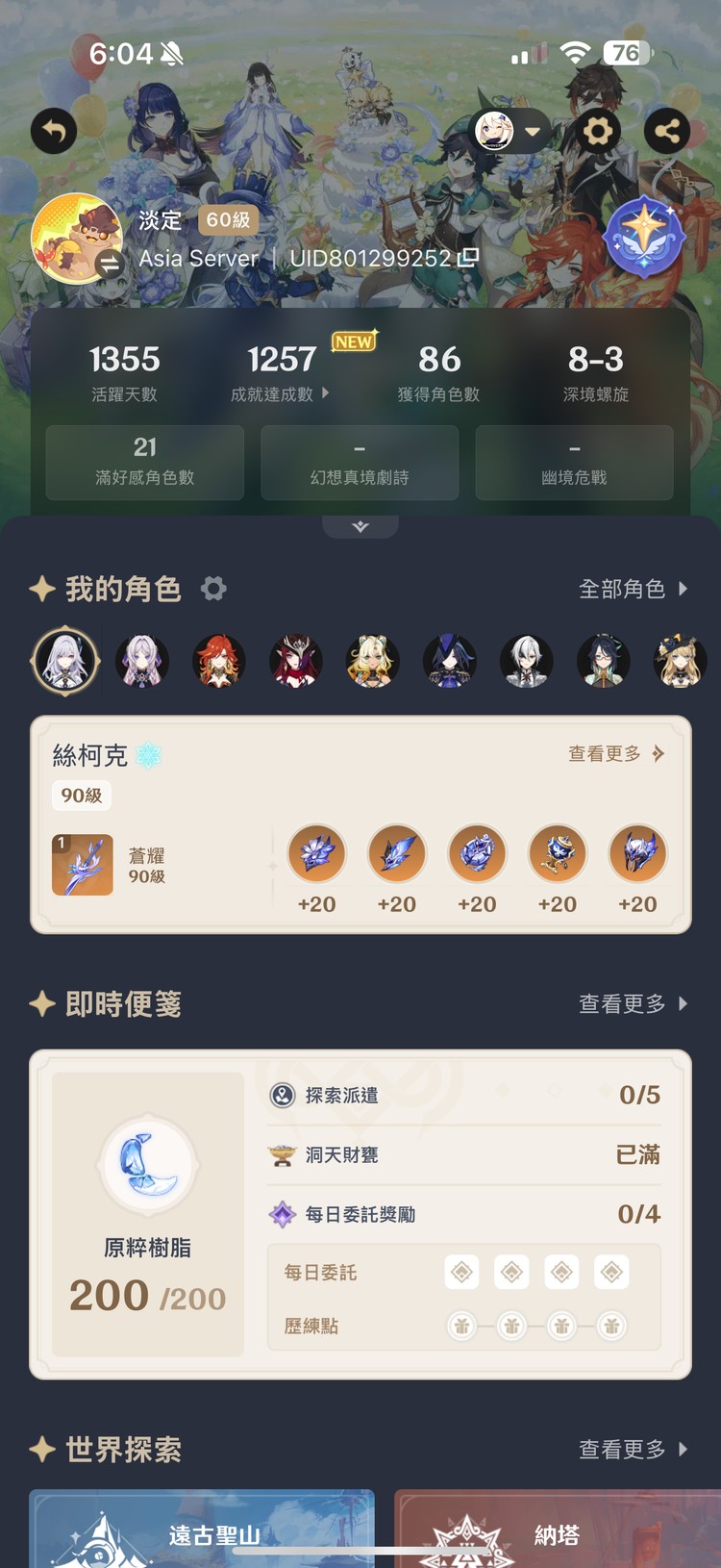View 全部角色 list
721x1568 pixels.
tap(633, 589)
